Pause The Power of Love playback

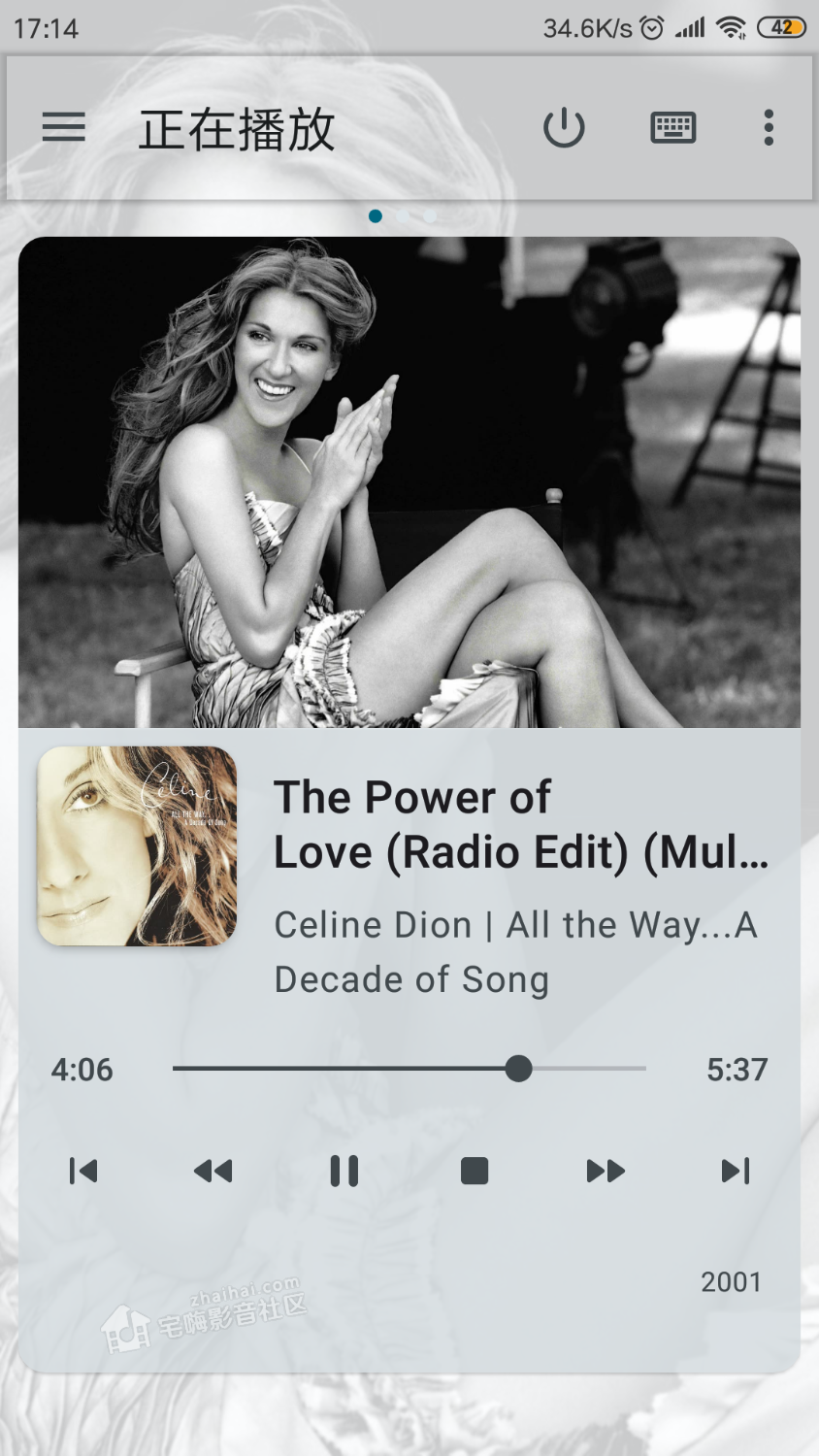click(344, 1171)
